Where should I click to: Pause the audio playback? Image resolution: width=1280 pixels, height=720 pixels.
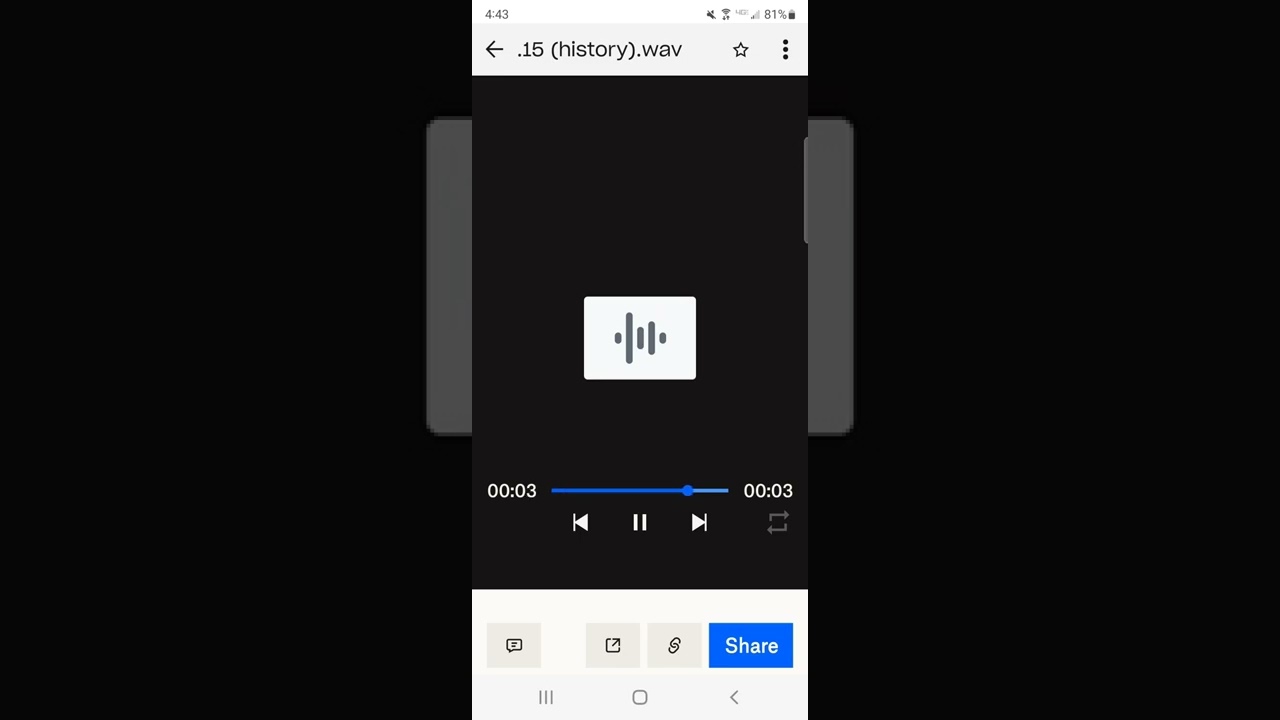point(640,522)
